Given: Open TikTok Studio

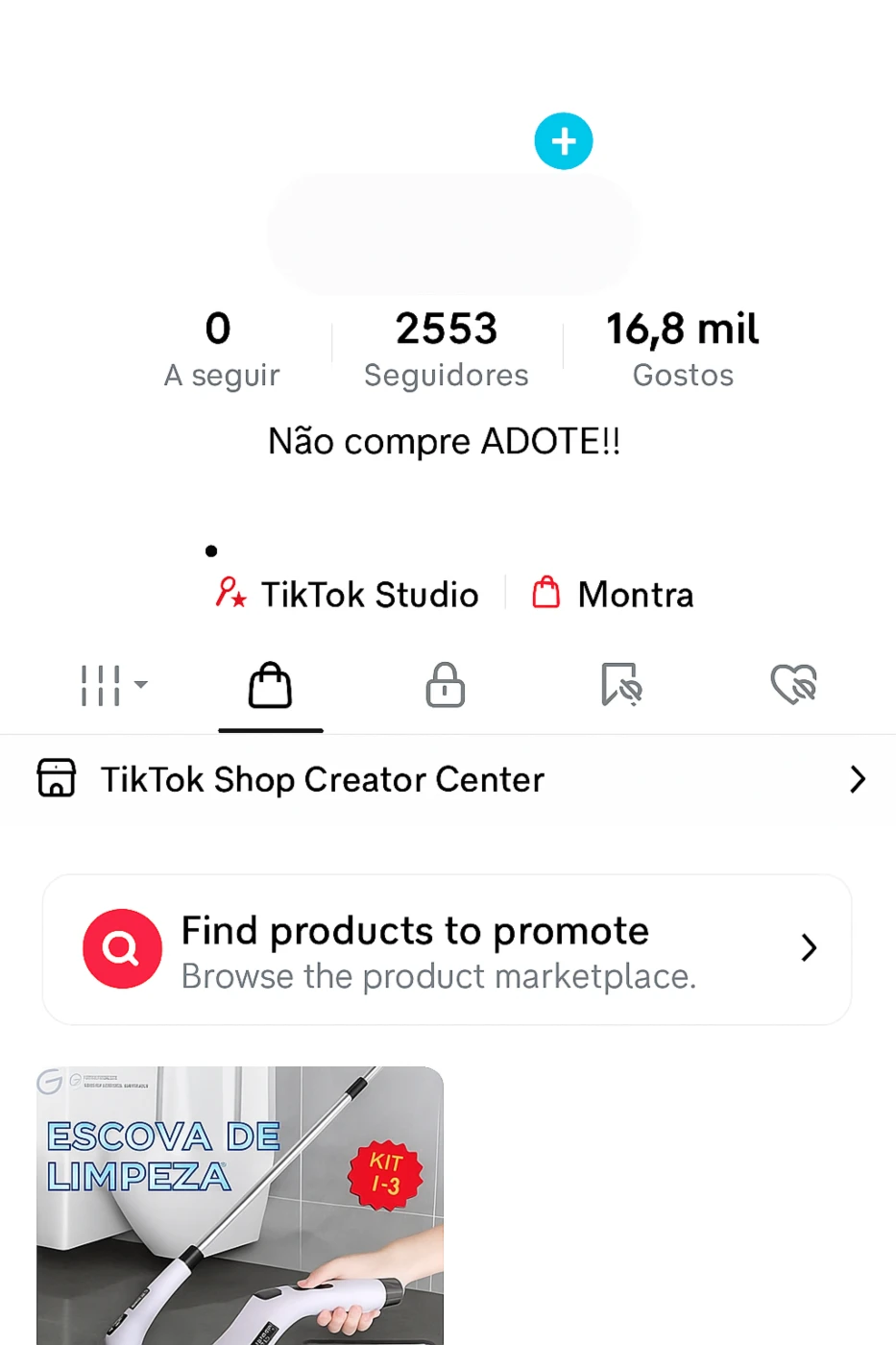Looking at the screenshot, I should [348, 595].
